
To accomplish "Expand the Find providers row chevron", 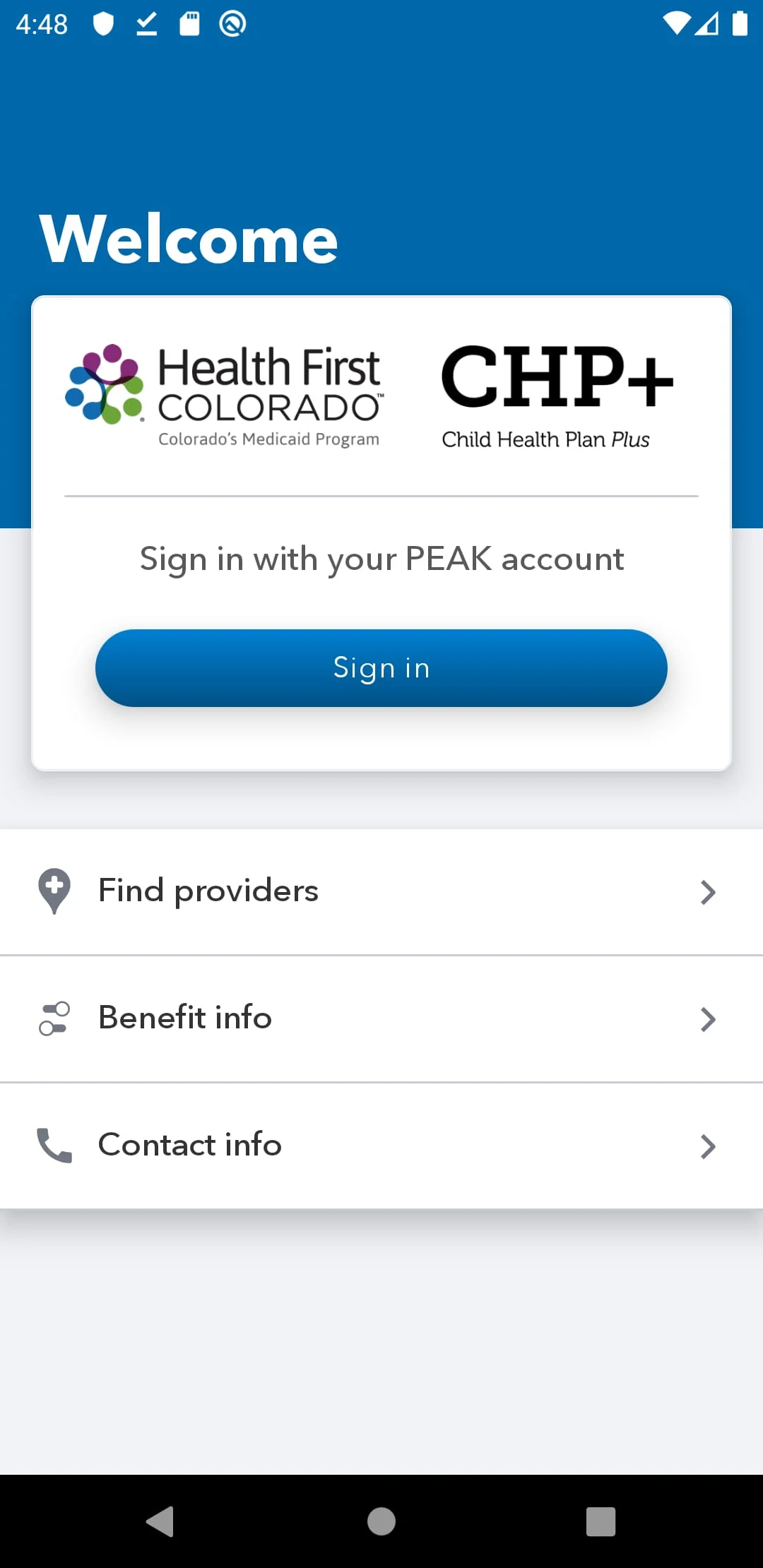I will (708, 891).
